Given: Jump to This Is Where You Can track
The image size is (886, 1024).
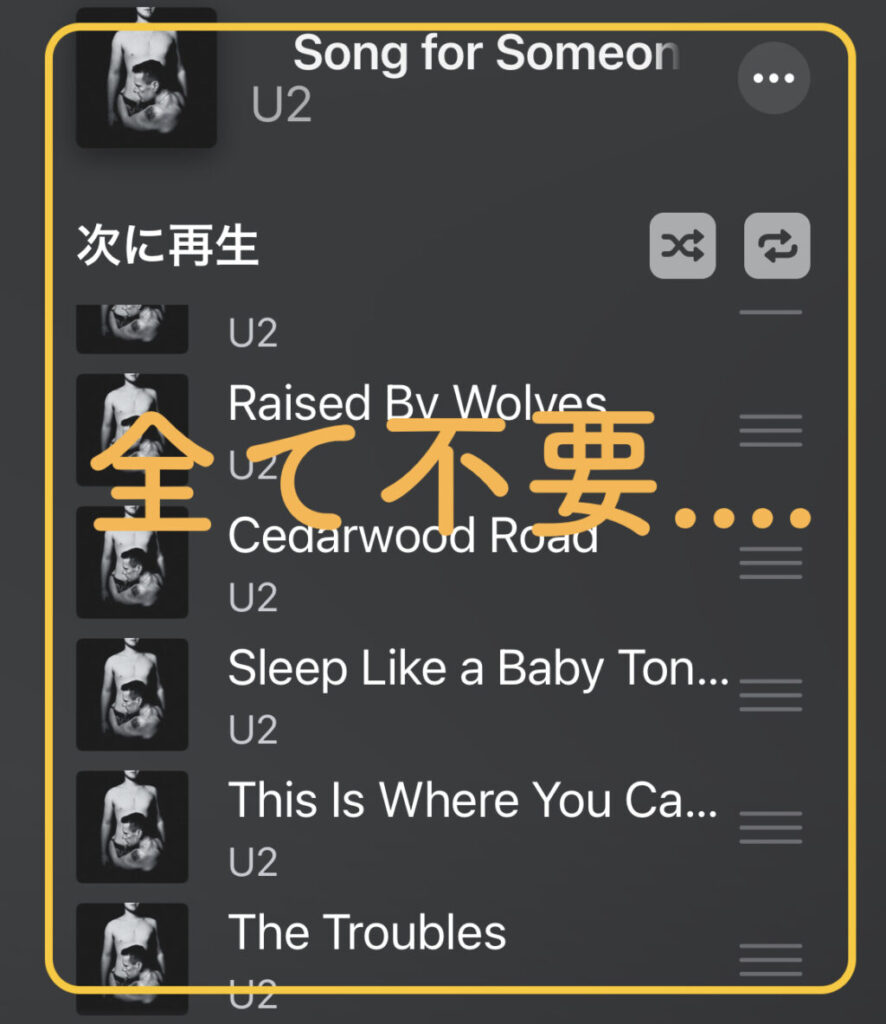Looking at the screenshot, I should [472, 801].
